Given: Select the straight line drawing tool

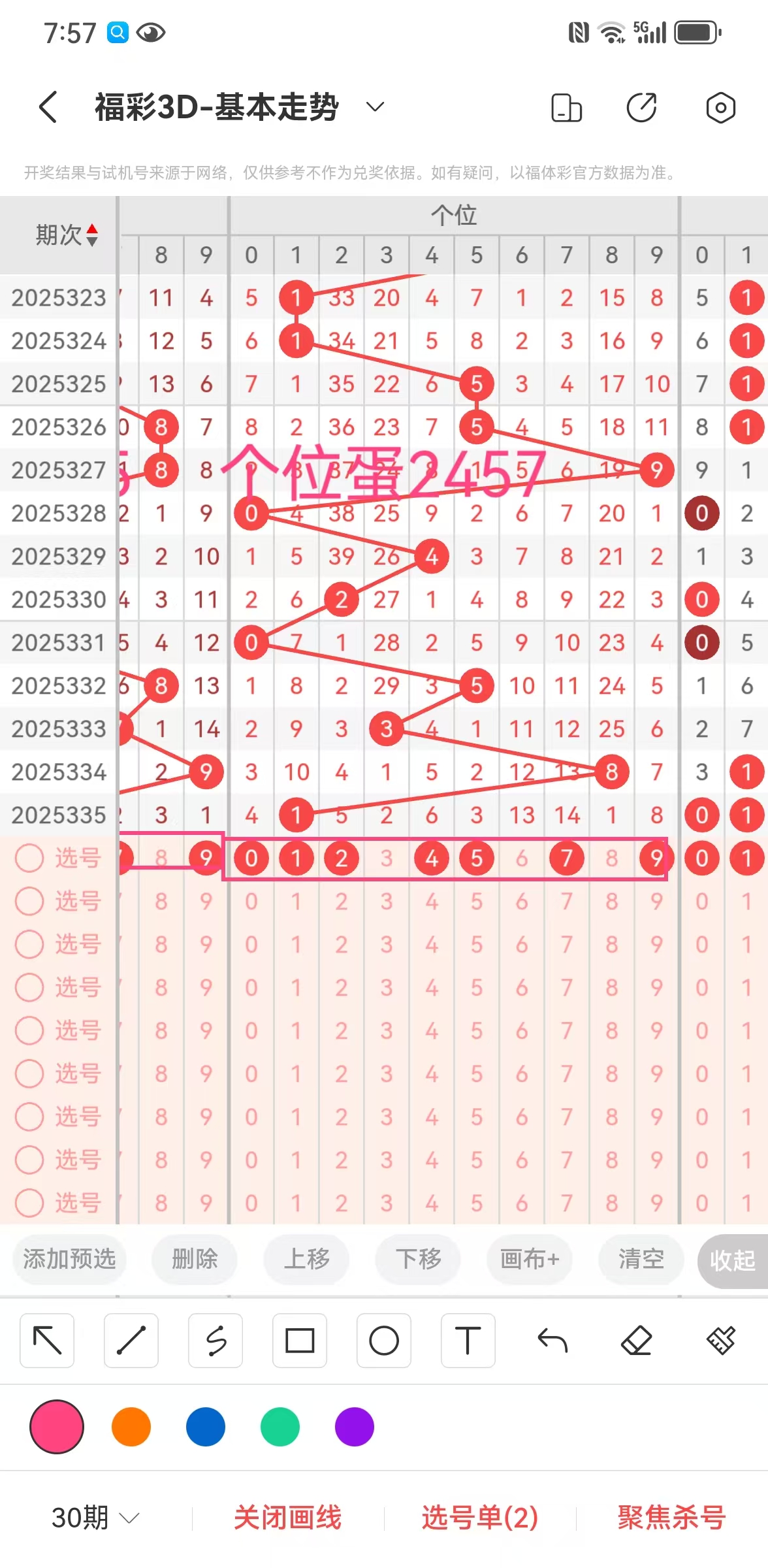Looking at the screenshot, I should (131, 1341).
